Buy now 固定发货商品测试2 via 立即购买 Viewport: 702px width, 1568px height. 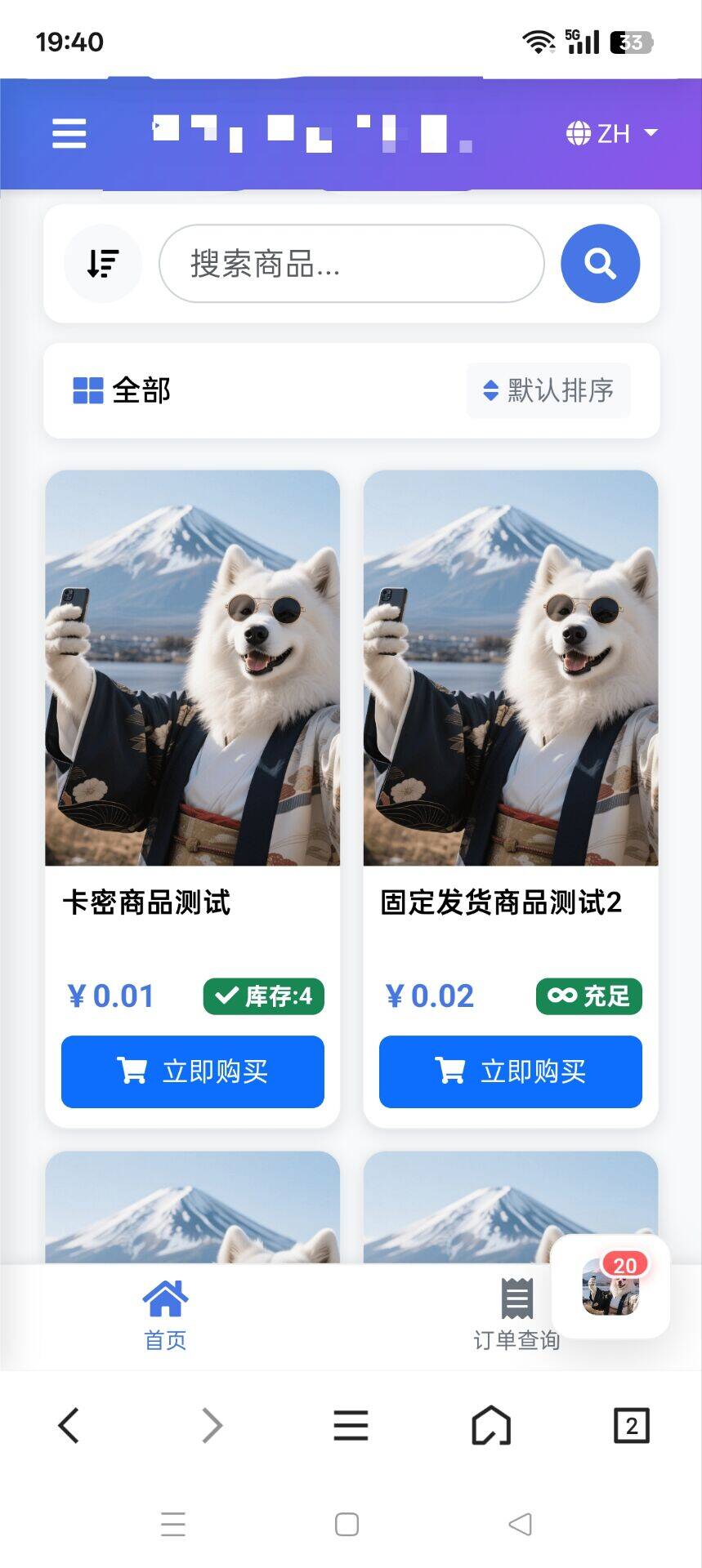(x=511, y=1071)
